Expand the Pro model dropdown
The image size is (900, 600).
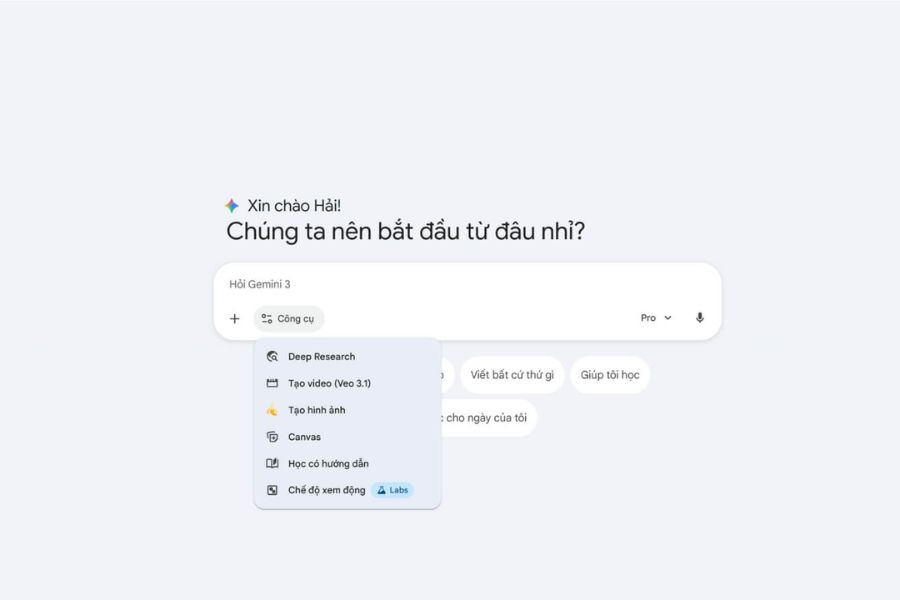click(656, 318)
